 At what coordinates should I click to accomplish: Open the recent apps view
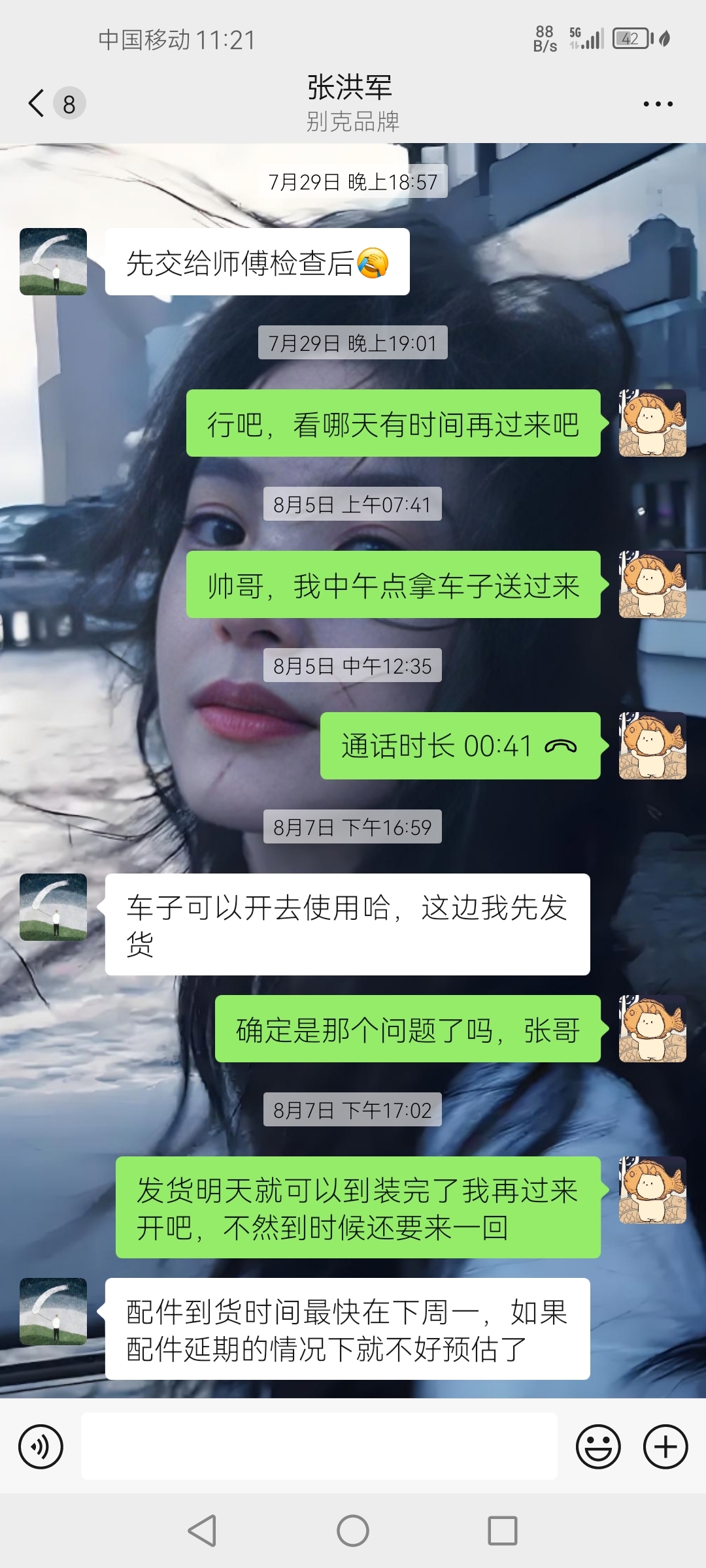503,1531
